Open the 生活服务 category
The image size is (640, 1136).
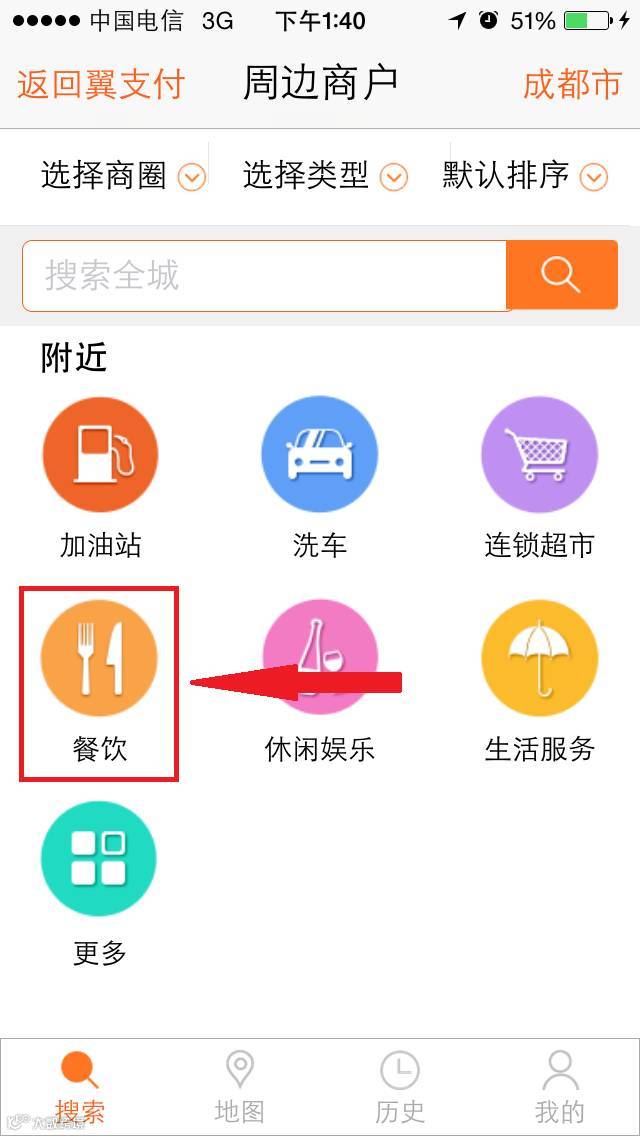[x=539, y=682]
